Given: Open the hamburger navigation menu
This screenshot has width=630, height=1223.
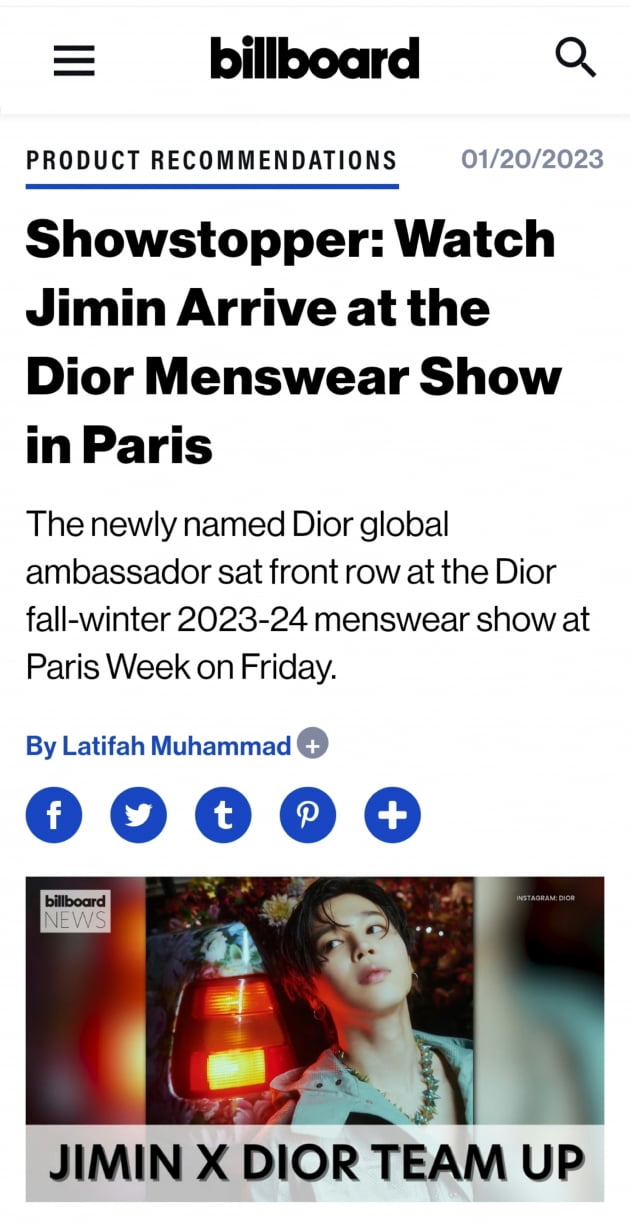Looking at the screenshot, I should (74, 61).
